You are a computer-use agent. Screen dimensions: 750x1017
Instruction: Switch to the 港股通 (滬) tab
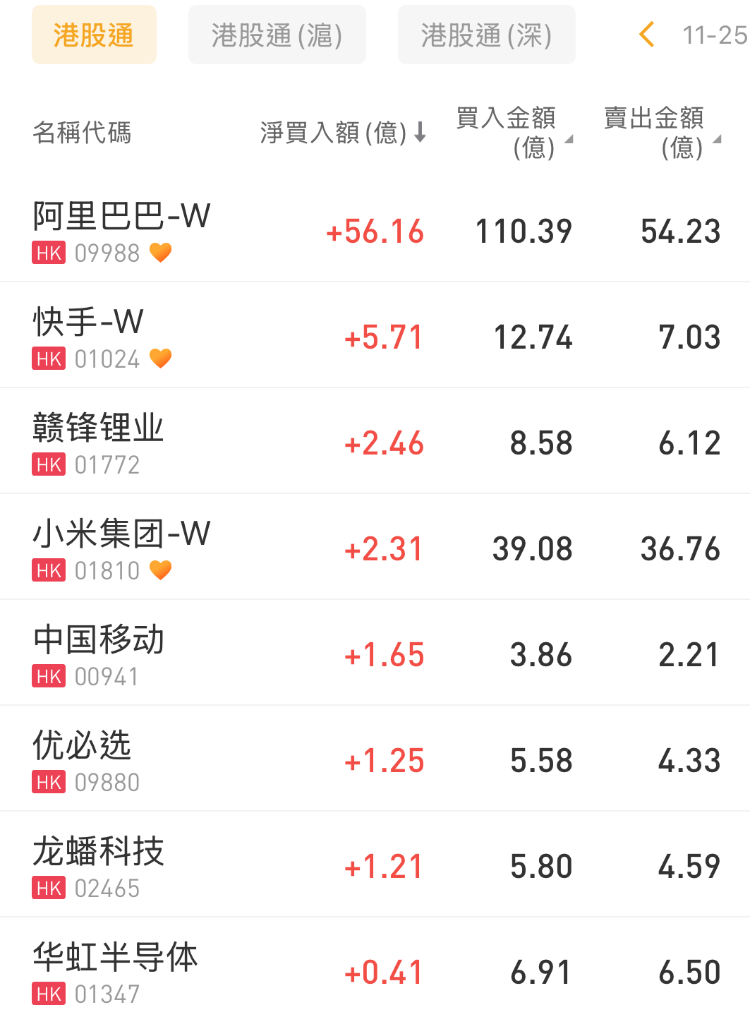[x=277, y=35]
